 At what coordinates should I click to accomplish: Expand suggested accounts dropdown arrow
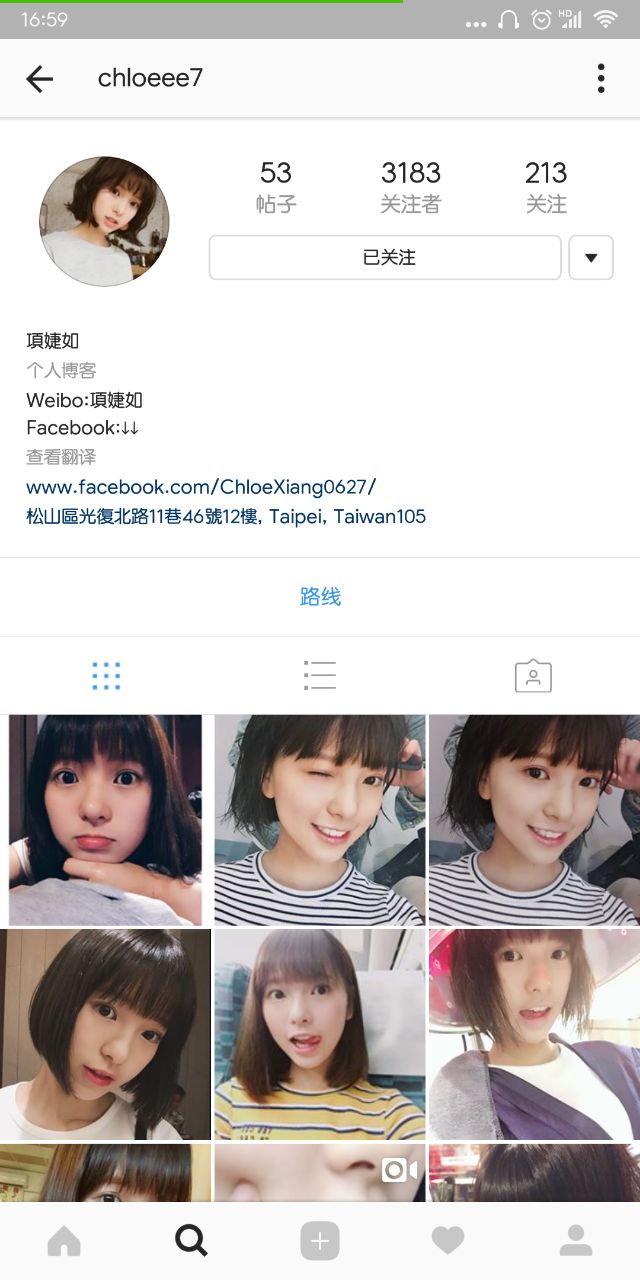pos(591,258)
